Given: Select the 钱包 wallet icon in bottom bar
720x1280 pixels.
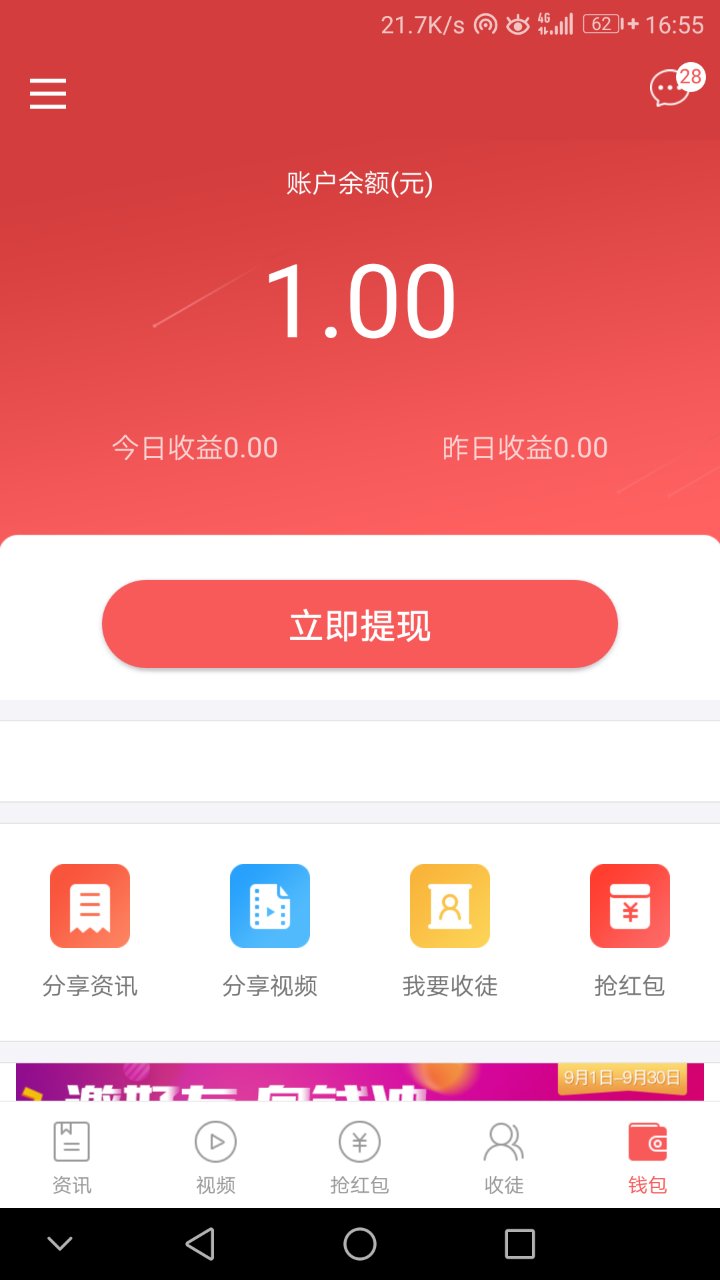Looking at the screenshot, I should (x=647, y=1155).
